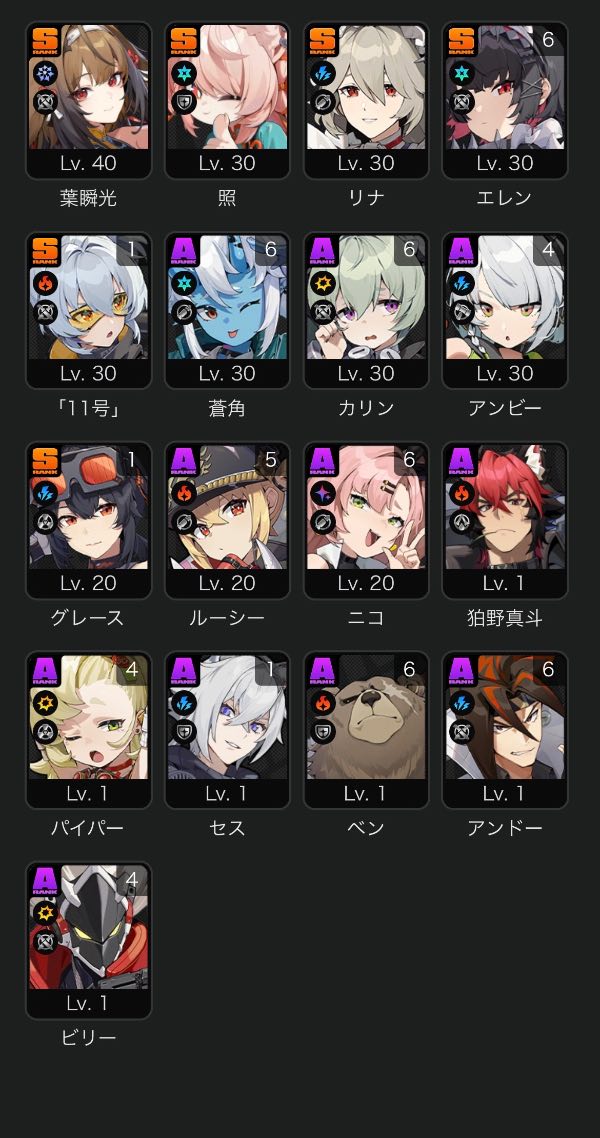View the セス agent tile
The width and height of the screenshot is (600, 1138).
point(227,730)
